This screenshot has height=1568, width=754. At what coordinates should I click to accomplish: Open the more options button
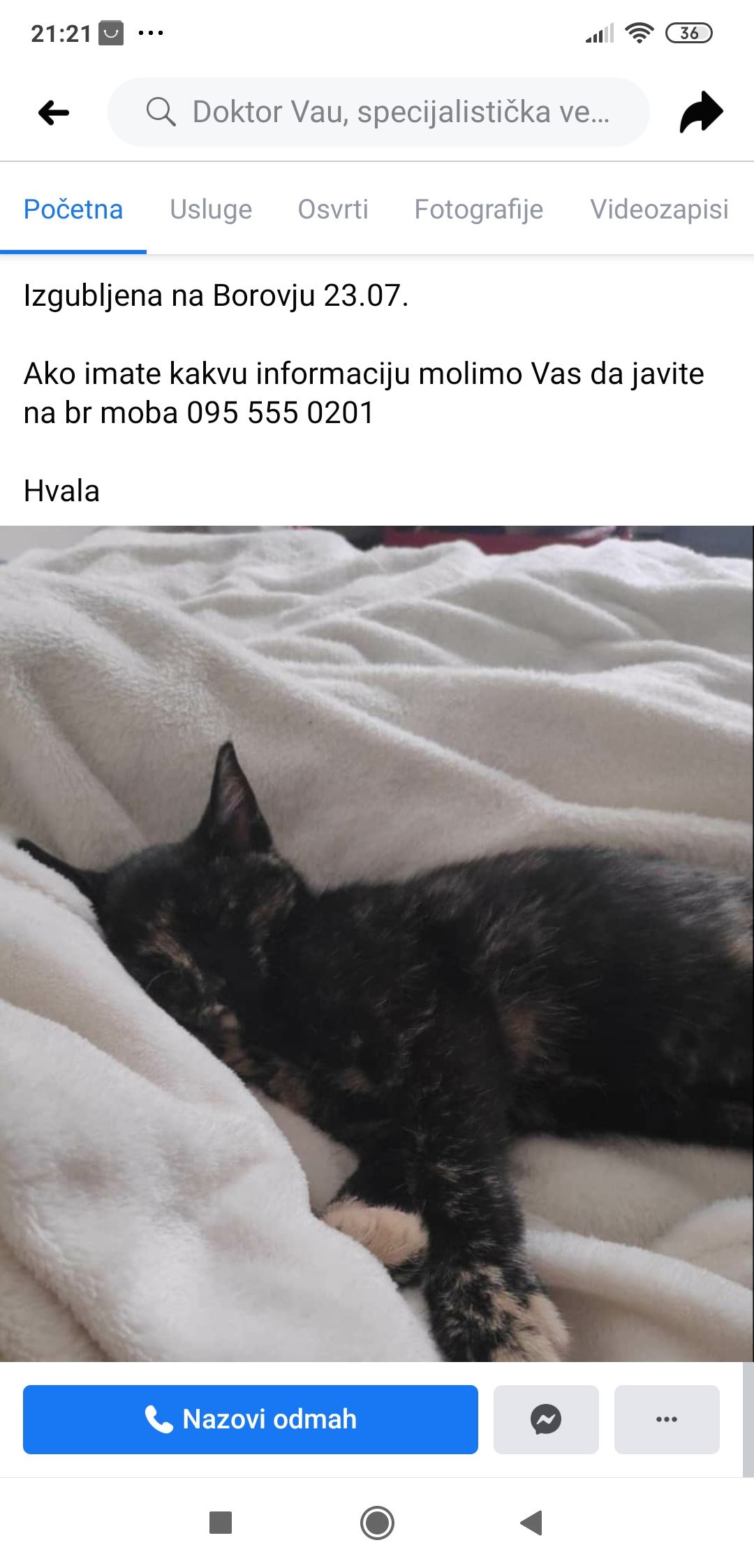click(667, 1419)
